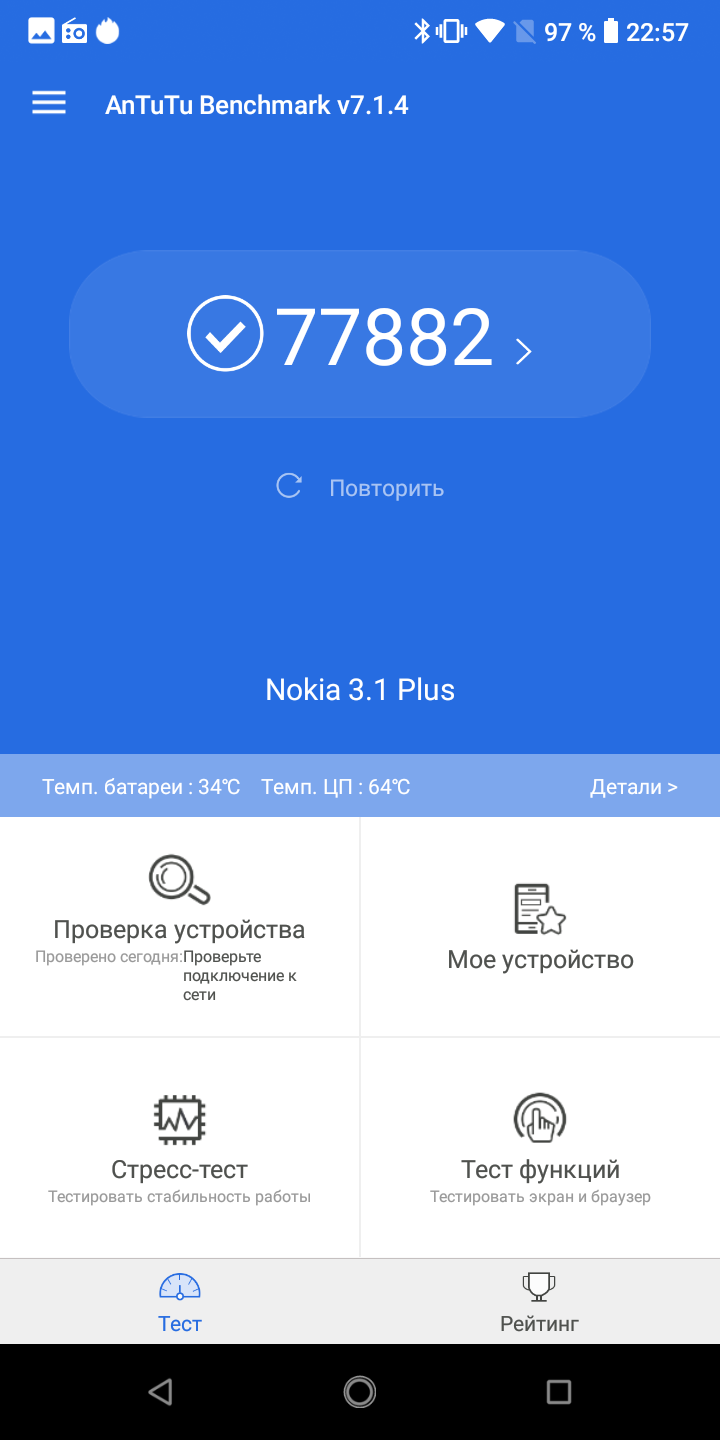720x1440 pixels.
Task: Open the recent apps overview
Action: (558, 1391)
